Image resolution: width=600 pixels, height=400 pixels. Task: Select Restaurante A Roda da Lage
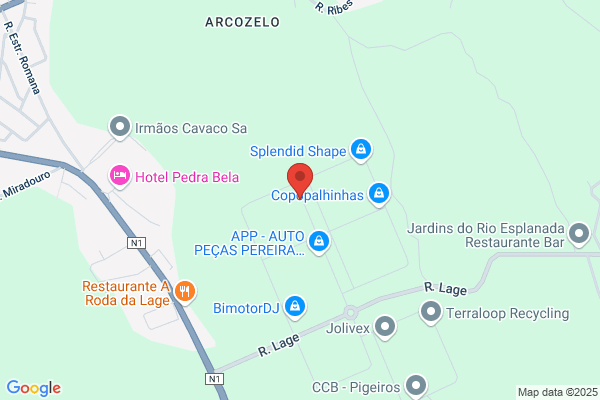[x=184, y=292]
